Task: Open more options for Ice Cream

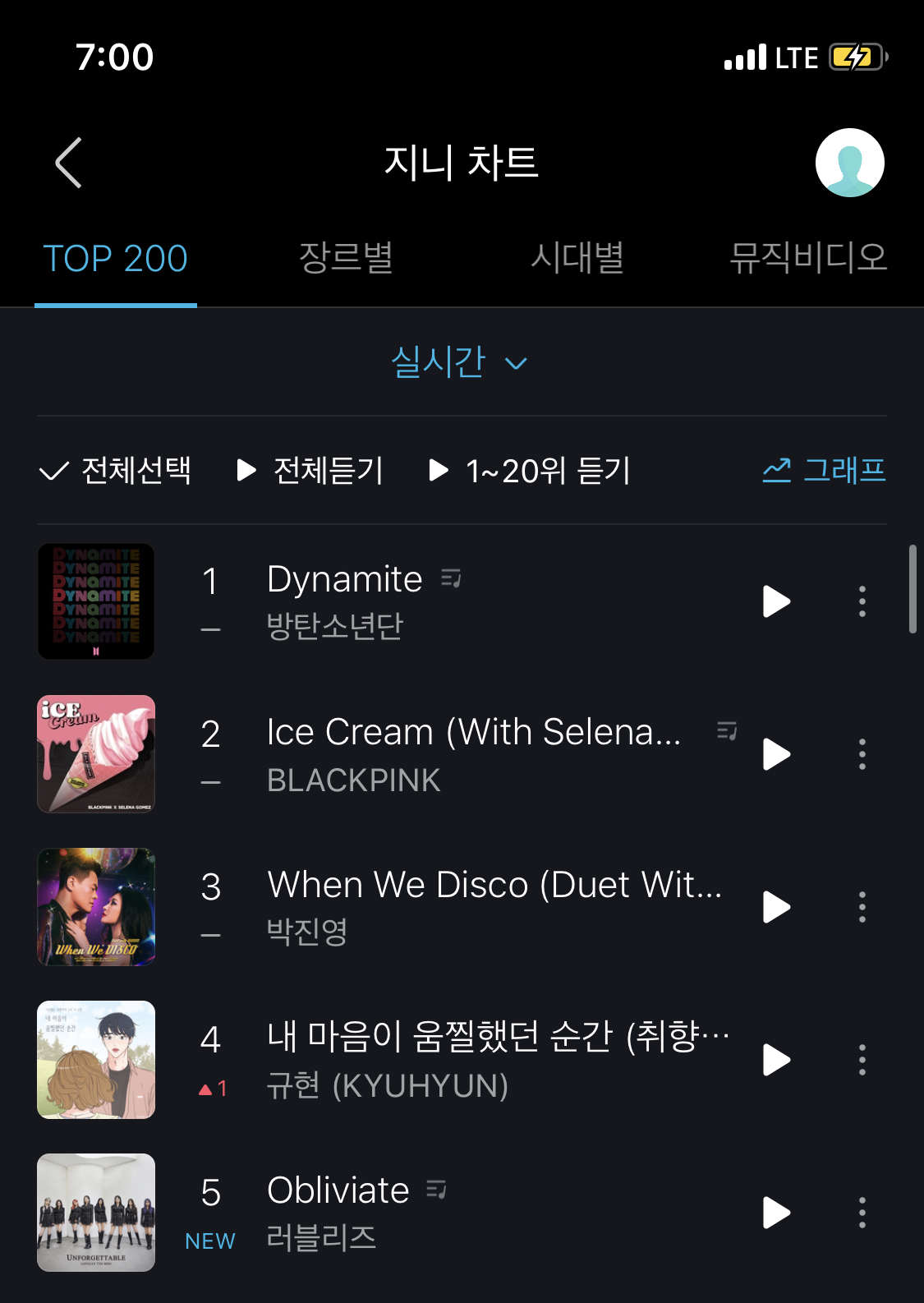Action: coord(862,753)
